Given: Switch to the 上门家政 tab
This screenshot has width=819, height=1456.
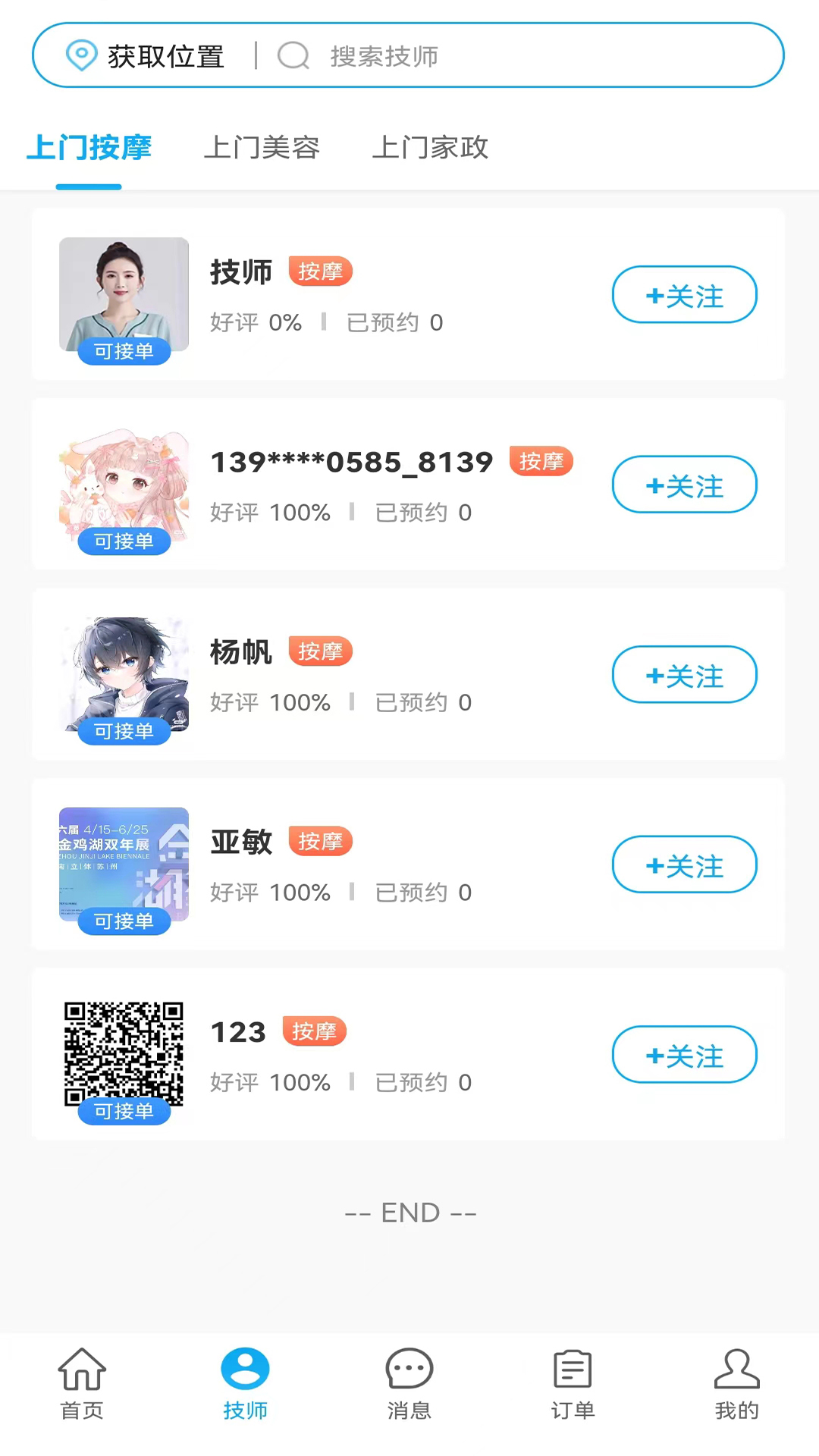Looking at the screenshot, I should pyautogui.click(x=430, y=148).
